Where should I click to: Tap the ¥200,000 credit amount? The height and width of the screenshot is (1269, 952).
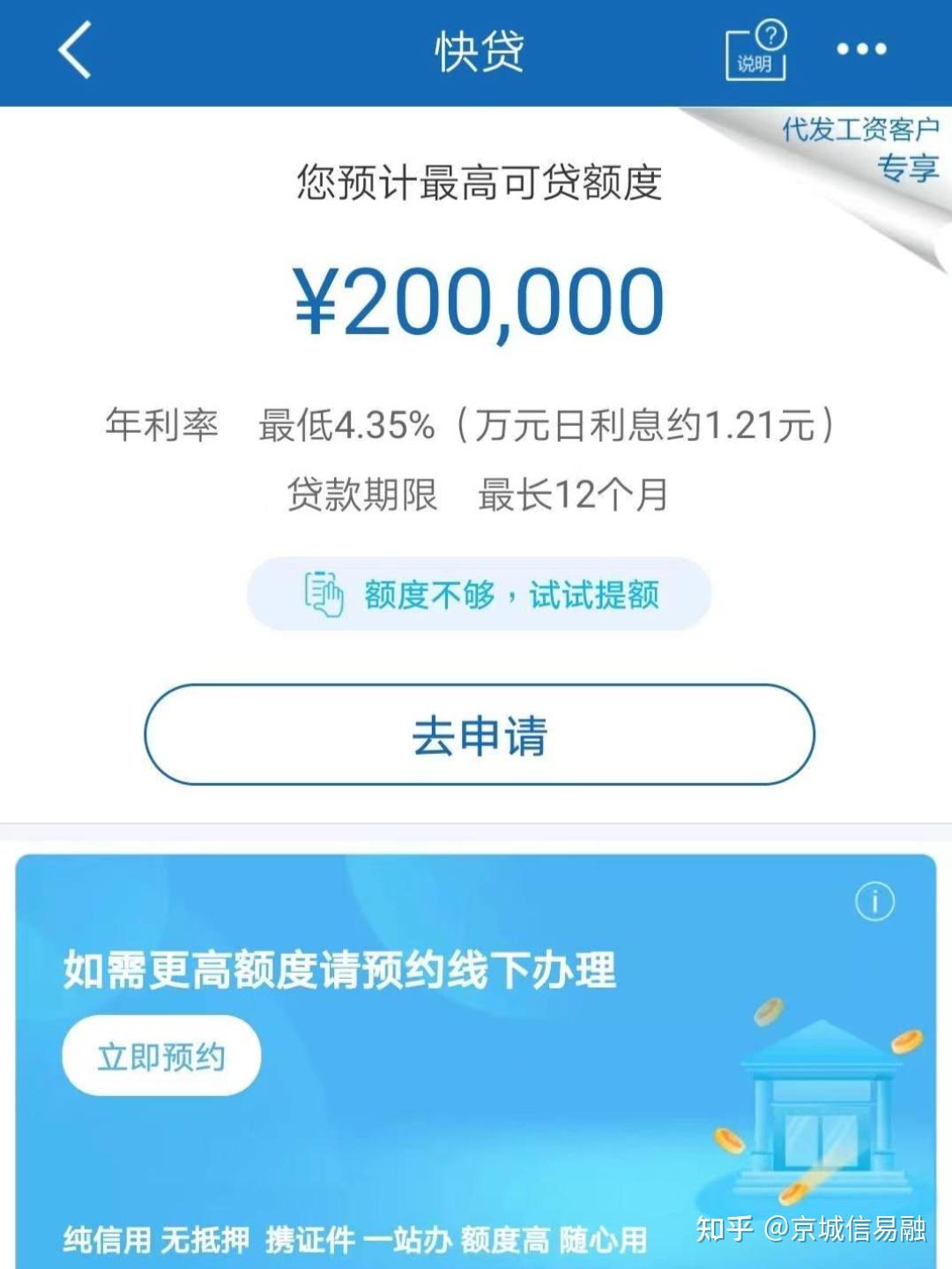coord(476,302)
